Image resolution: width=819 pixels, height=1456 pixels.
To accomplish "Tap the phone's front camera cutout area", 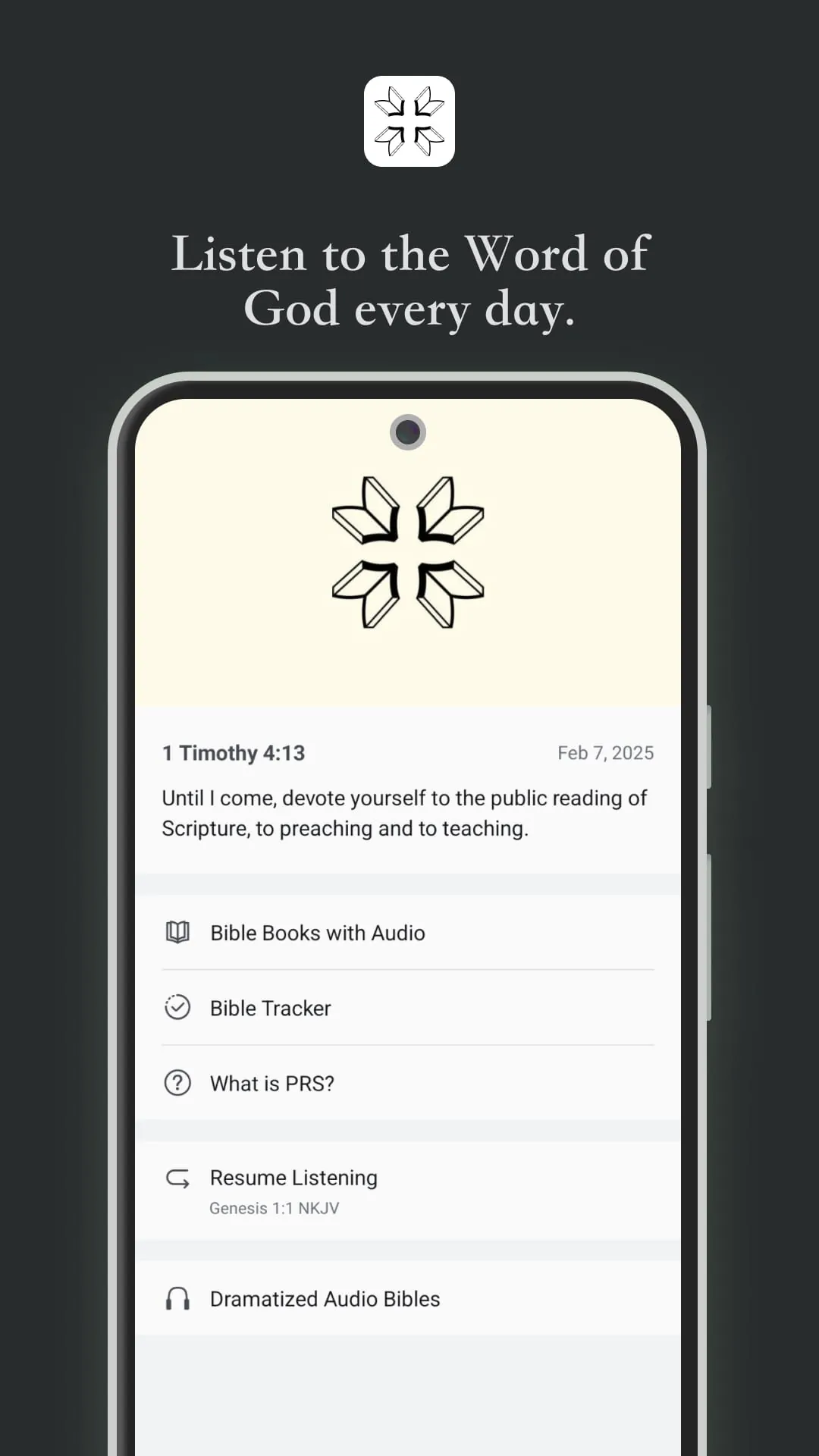I will (x=409, y=431).
